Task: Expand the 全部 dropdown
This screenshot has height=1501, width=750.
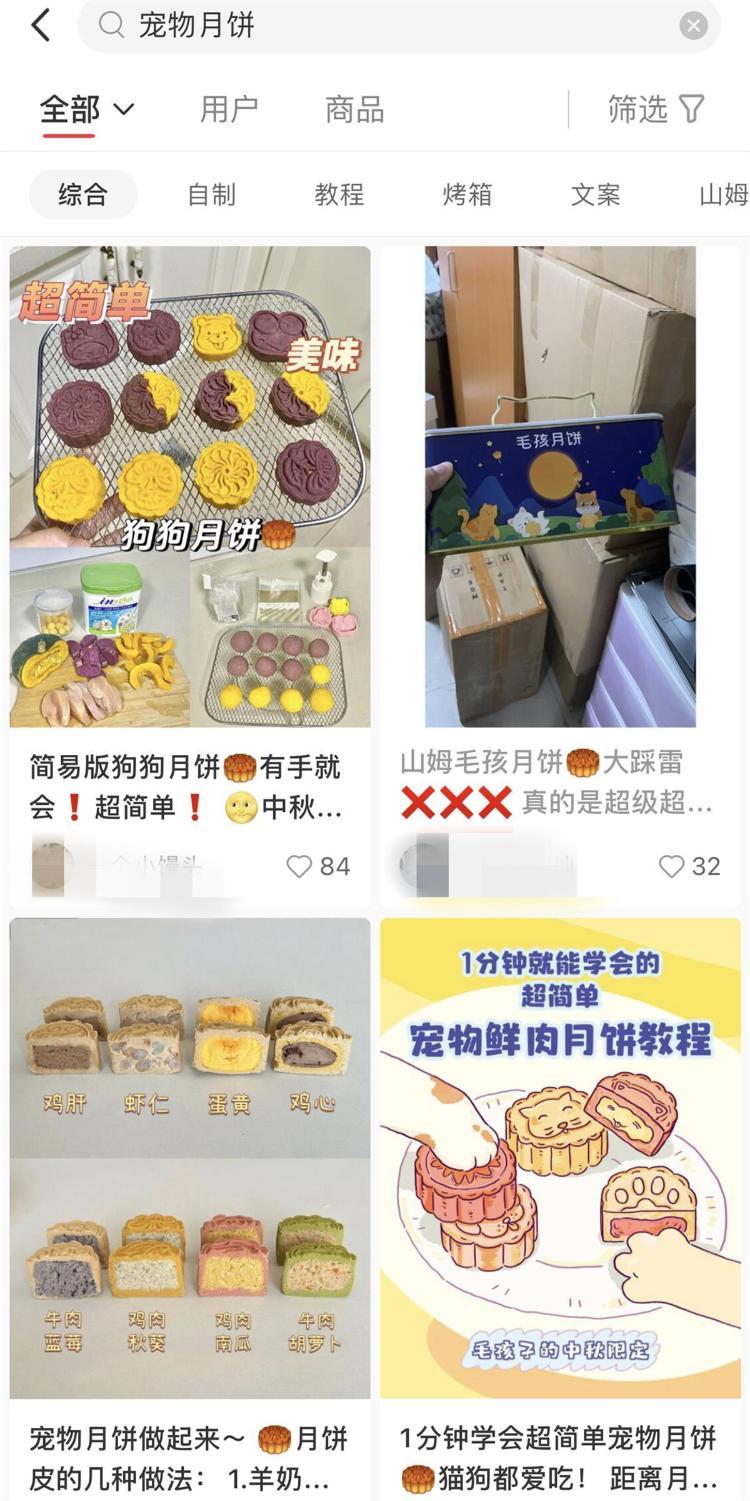Action: pyautogui.click(x=87, y=109)
